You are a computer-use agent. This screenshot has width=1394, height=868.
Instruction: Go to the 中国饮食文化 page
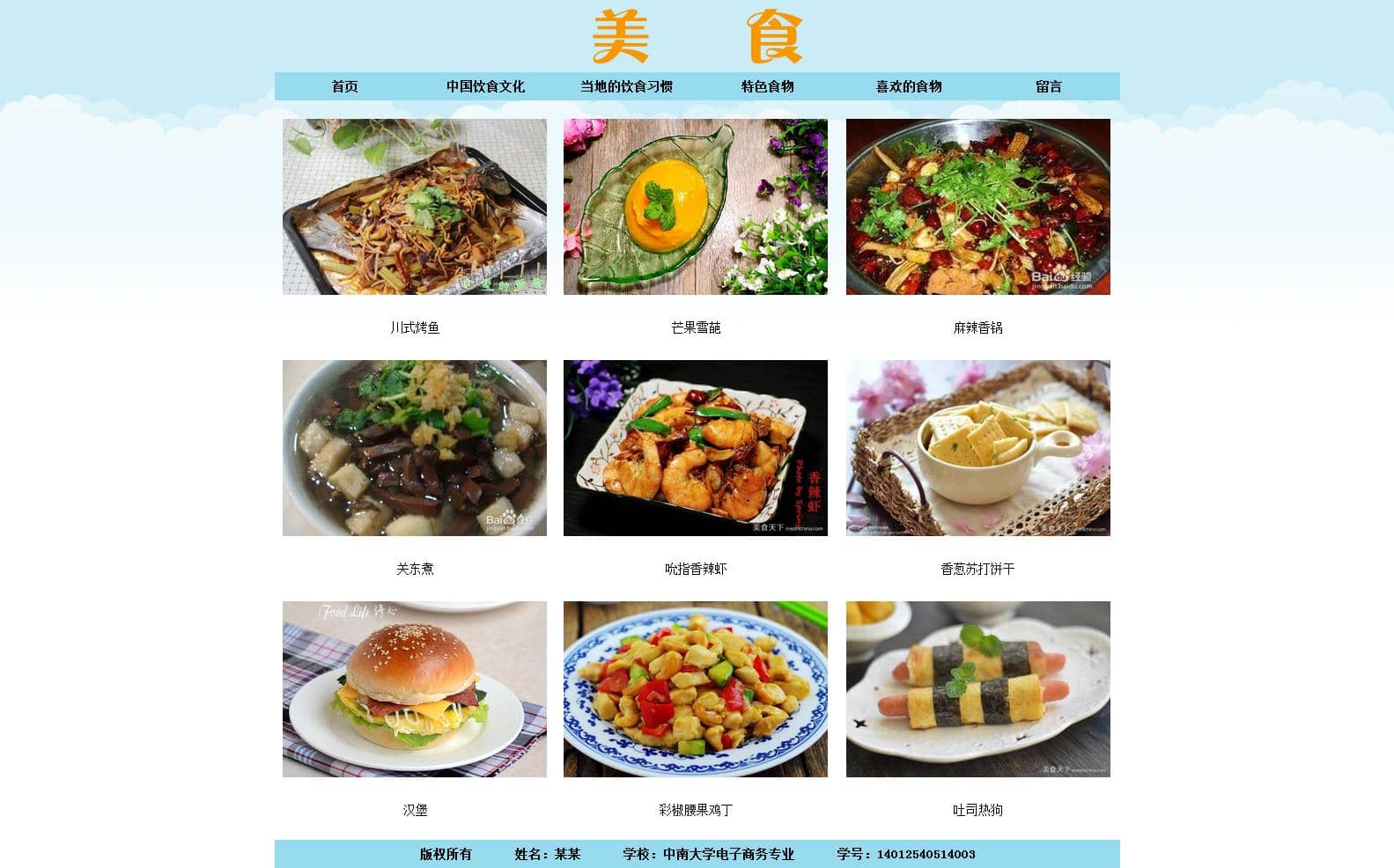[x=485, y=86]
